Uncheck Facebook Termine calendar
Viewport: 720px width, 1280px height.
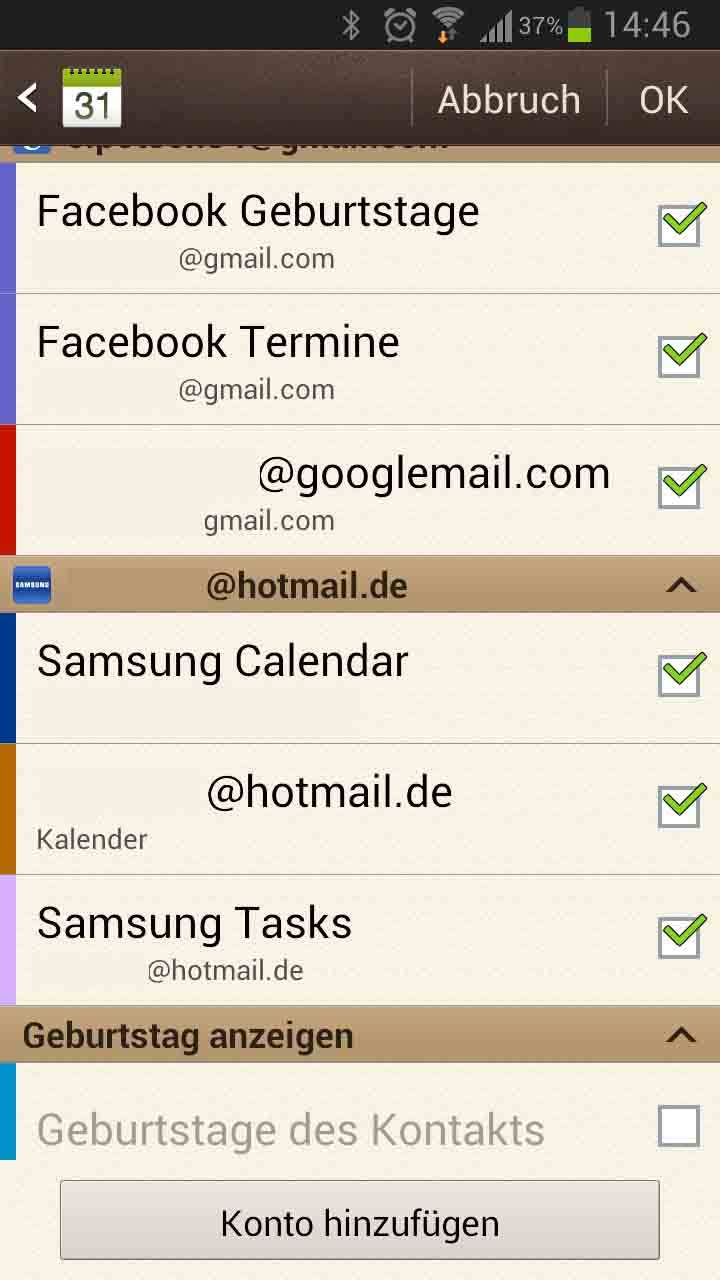pyautogui.click(x=681, y=356)
